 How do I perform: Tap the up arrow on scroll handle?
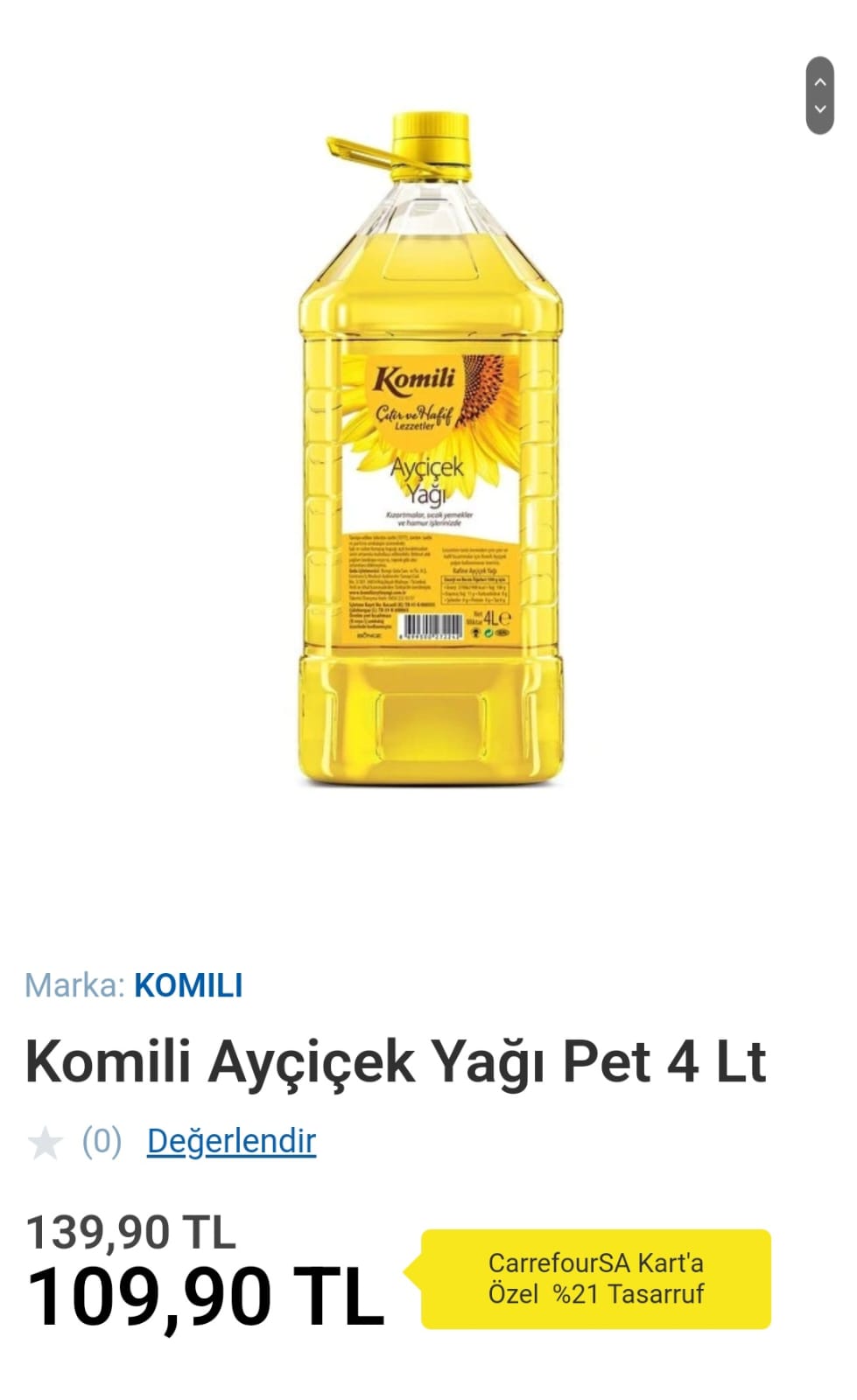click(819, 81)
